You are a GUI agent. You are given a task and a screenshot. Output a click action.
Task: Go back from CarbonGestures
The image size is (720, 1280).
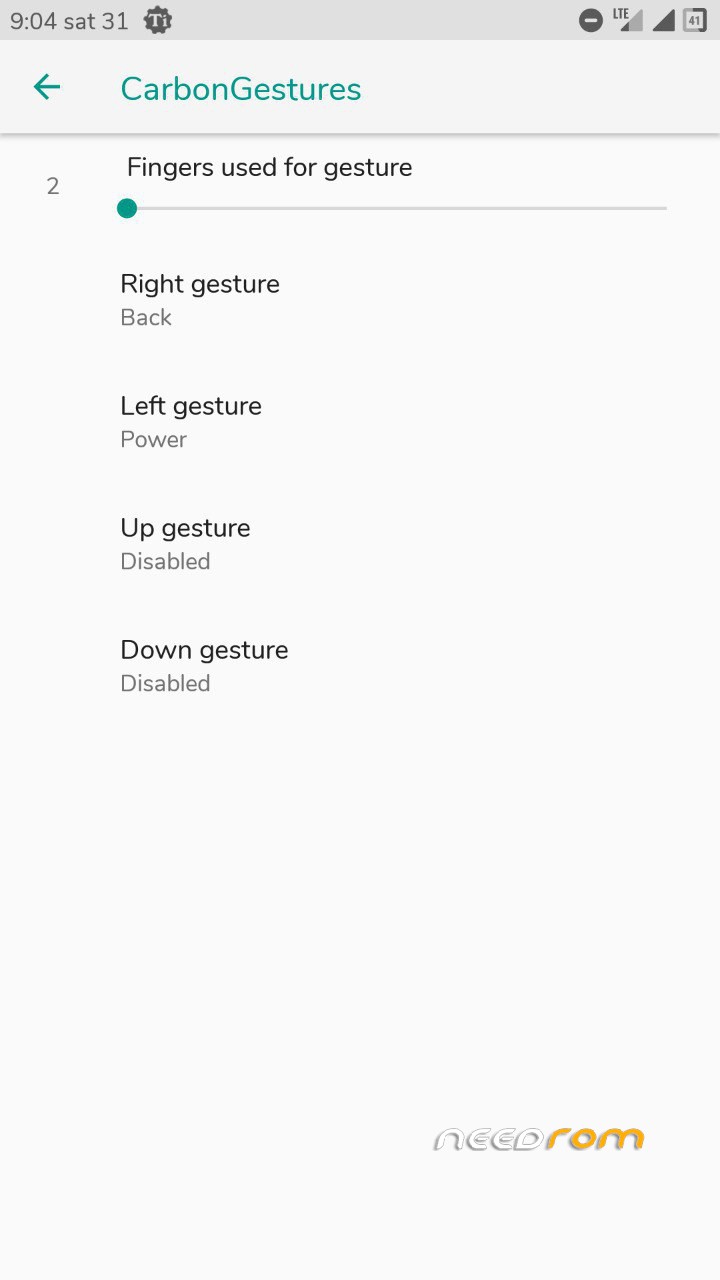47,88
